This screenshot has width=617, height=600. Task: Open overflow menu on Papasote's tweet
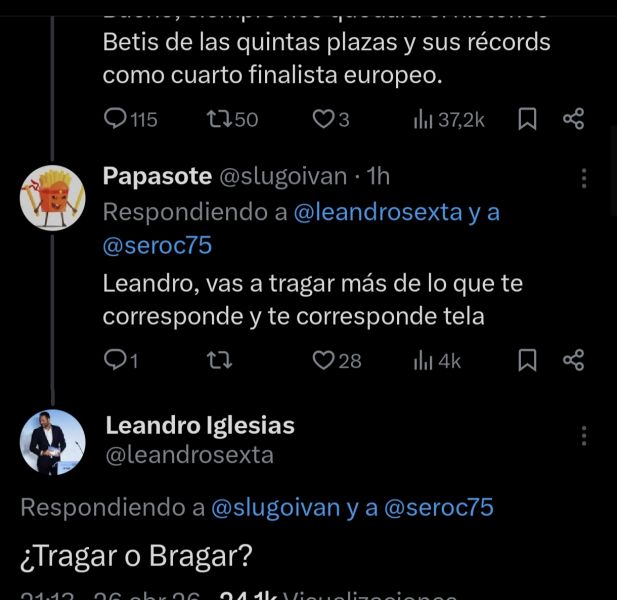(x=584, y=179)
